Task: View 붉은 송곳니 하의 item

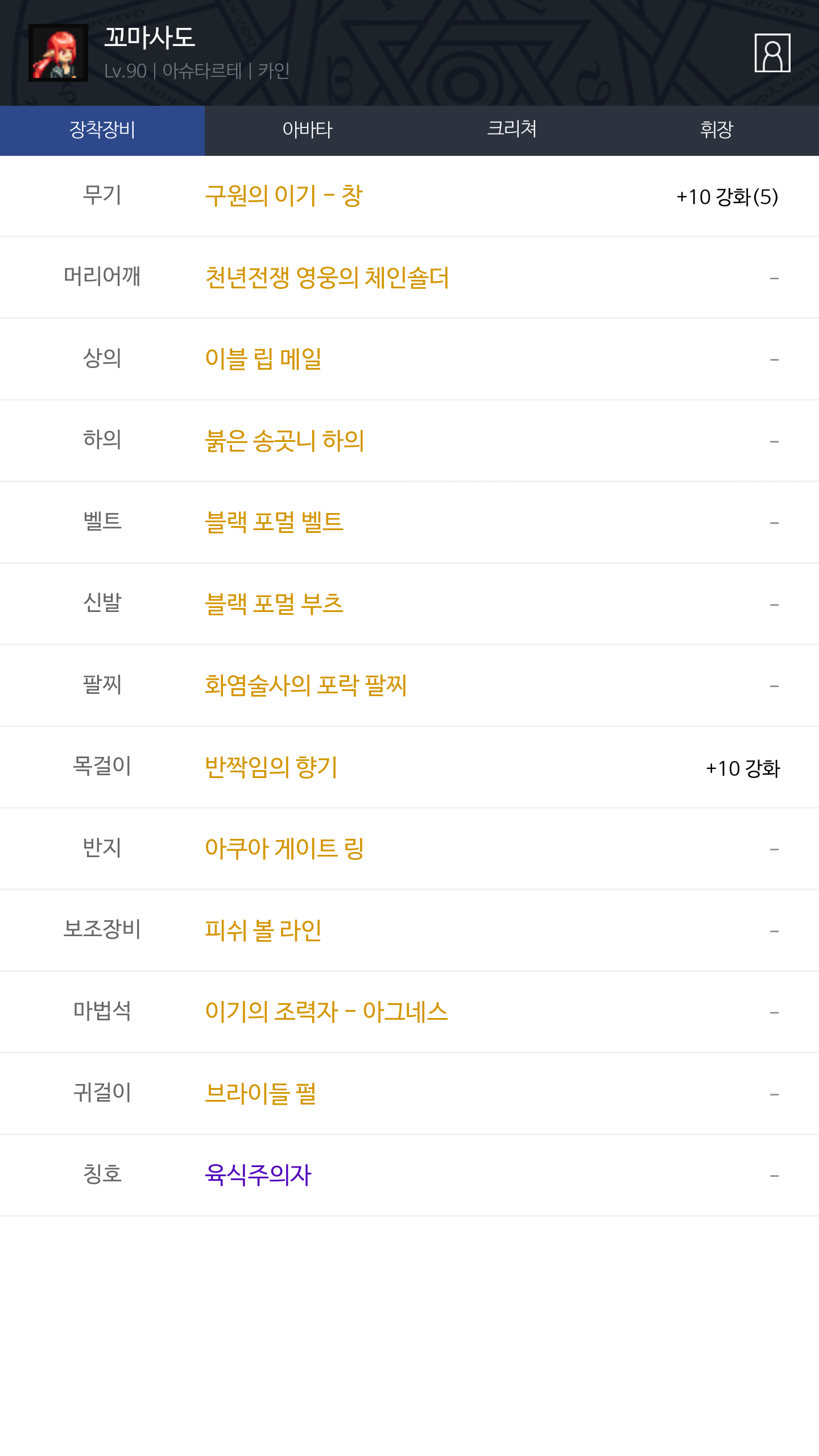Action: pos(284,441)
